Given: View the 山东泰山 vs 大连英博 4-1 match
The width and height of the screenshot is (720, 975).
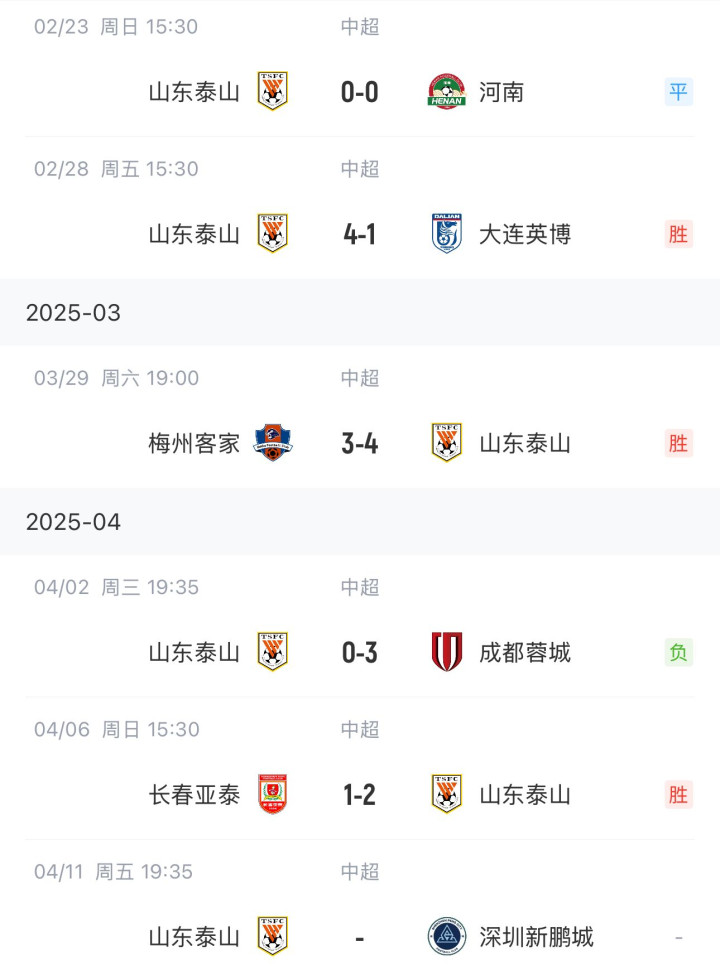Looking at the screenshot, I should (x=359, y=235).
